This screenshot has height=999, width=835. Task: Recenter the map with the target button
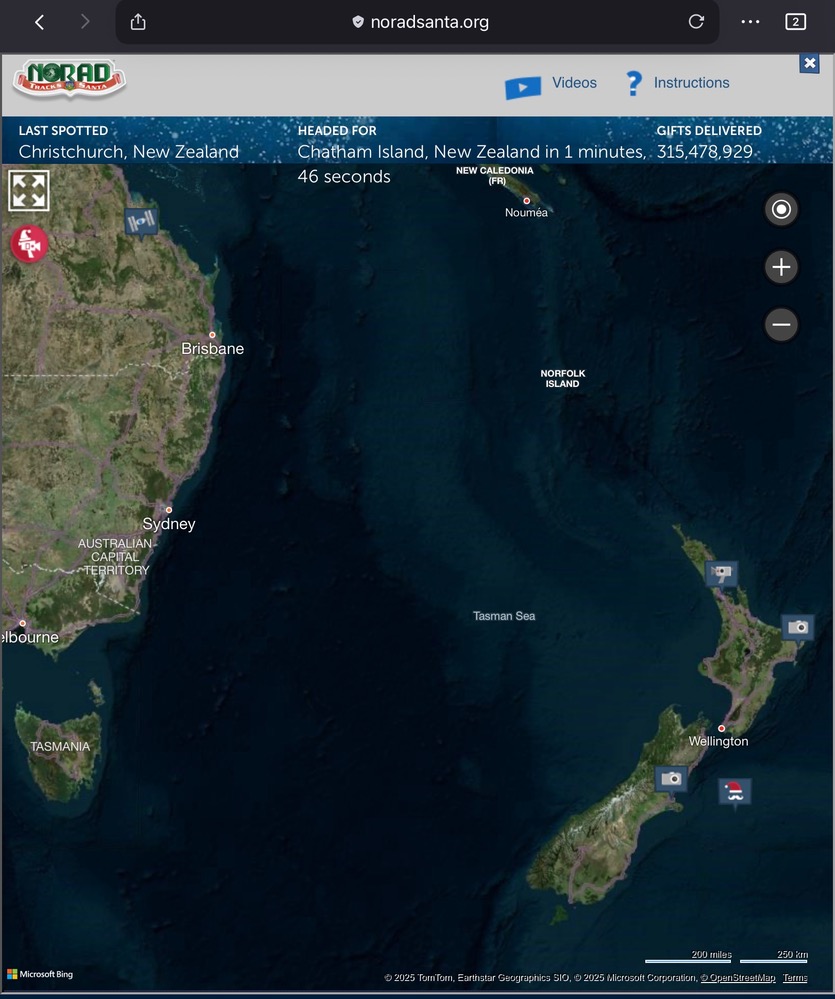pos(781,210)
